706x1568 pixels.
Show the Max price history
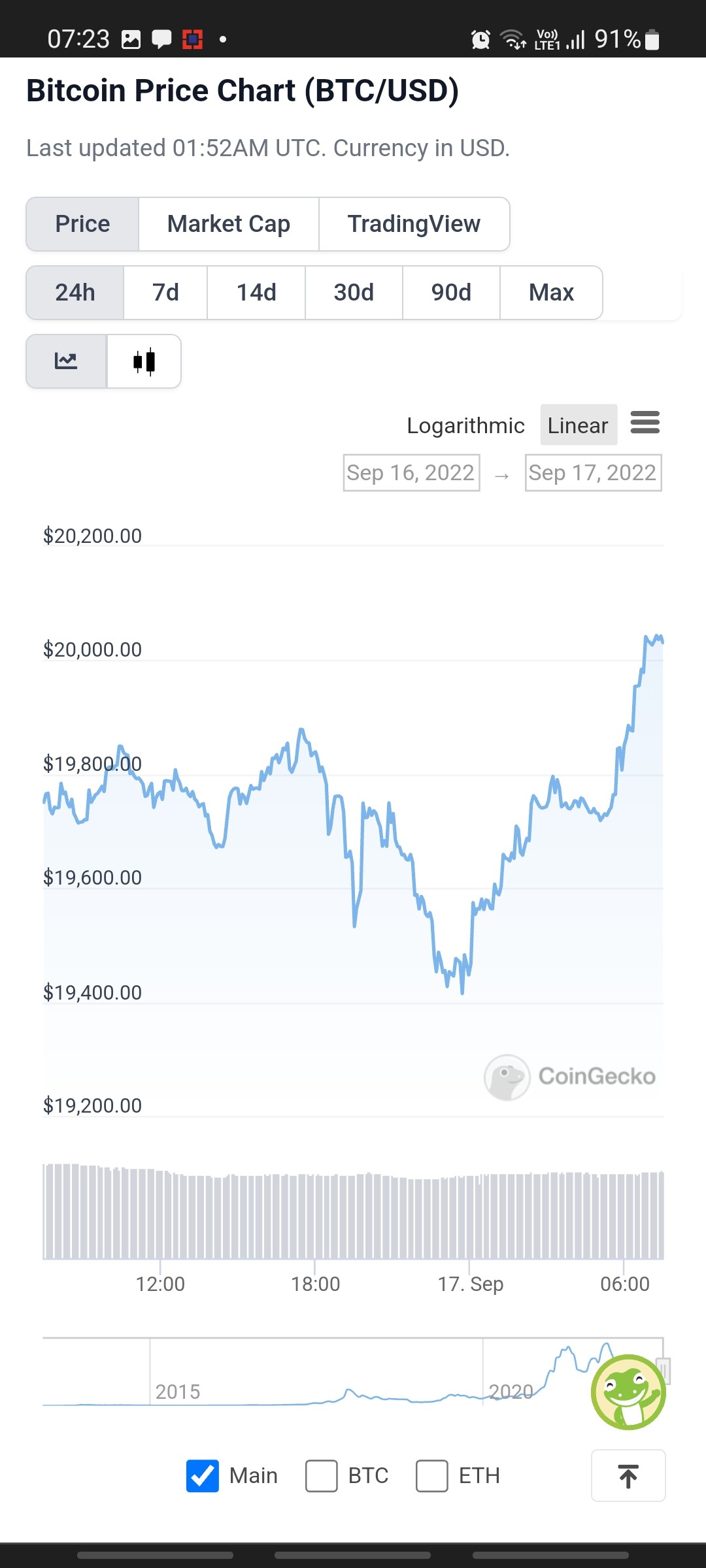(551, 293)
